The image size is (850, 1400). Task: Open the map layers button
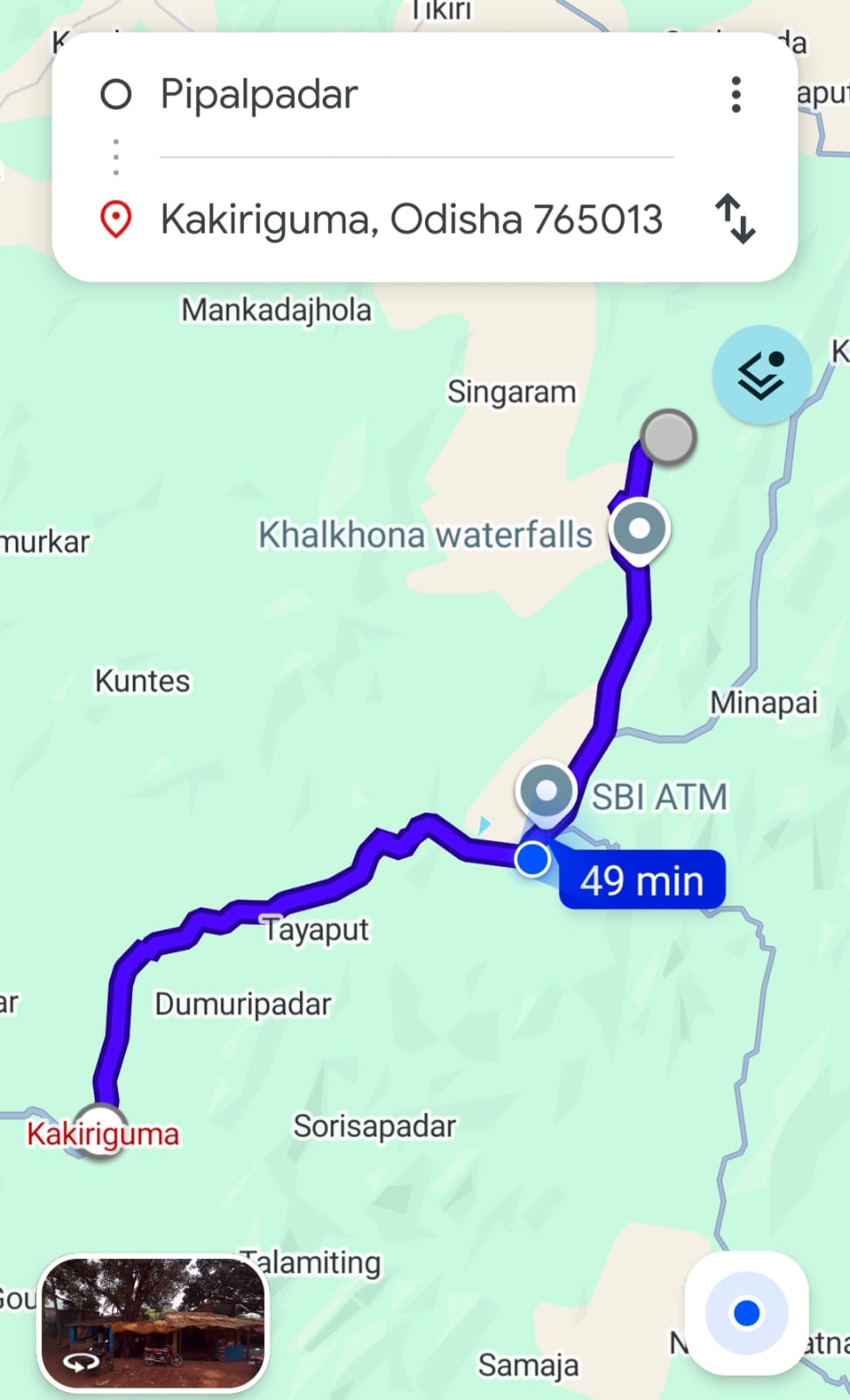(x=762, y=375)
